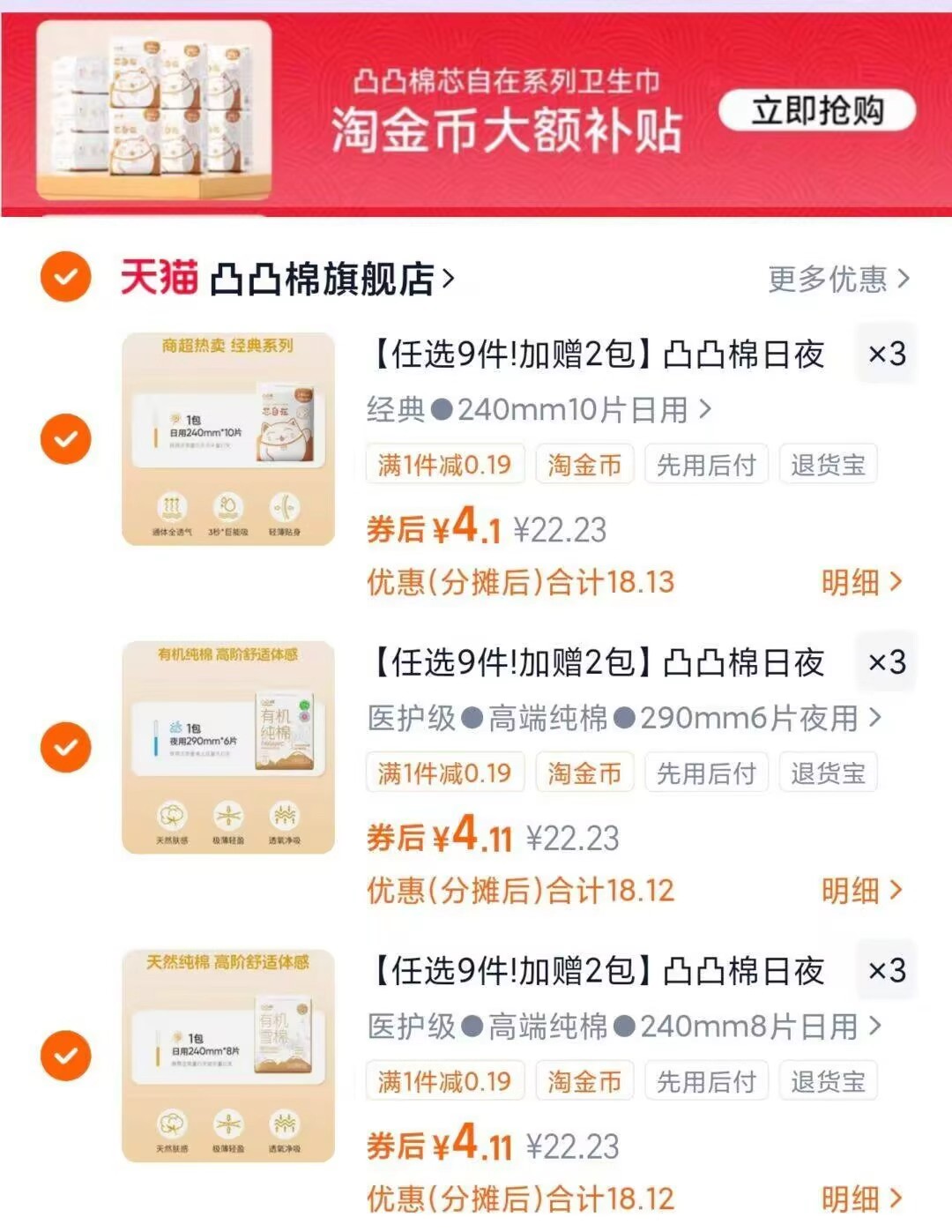Click the 退货宝 badge on the 240mm8片 item
Viewport: 952px width, 1232px height.
[x=828, y=1079]
